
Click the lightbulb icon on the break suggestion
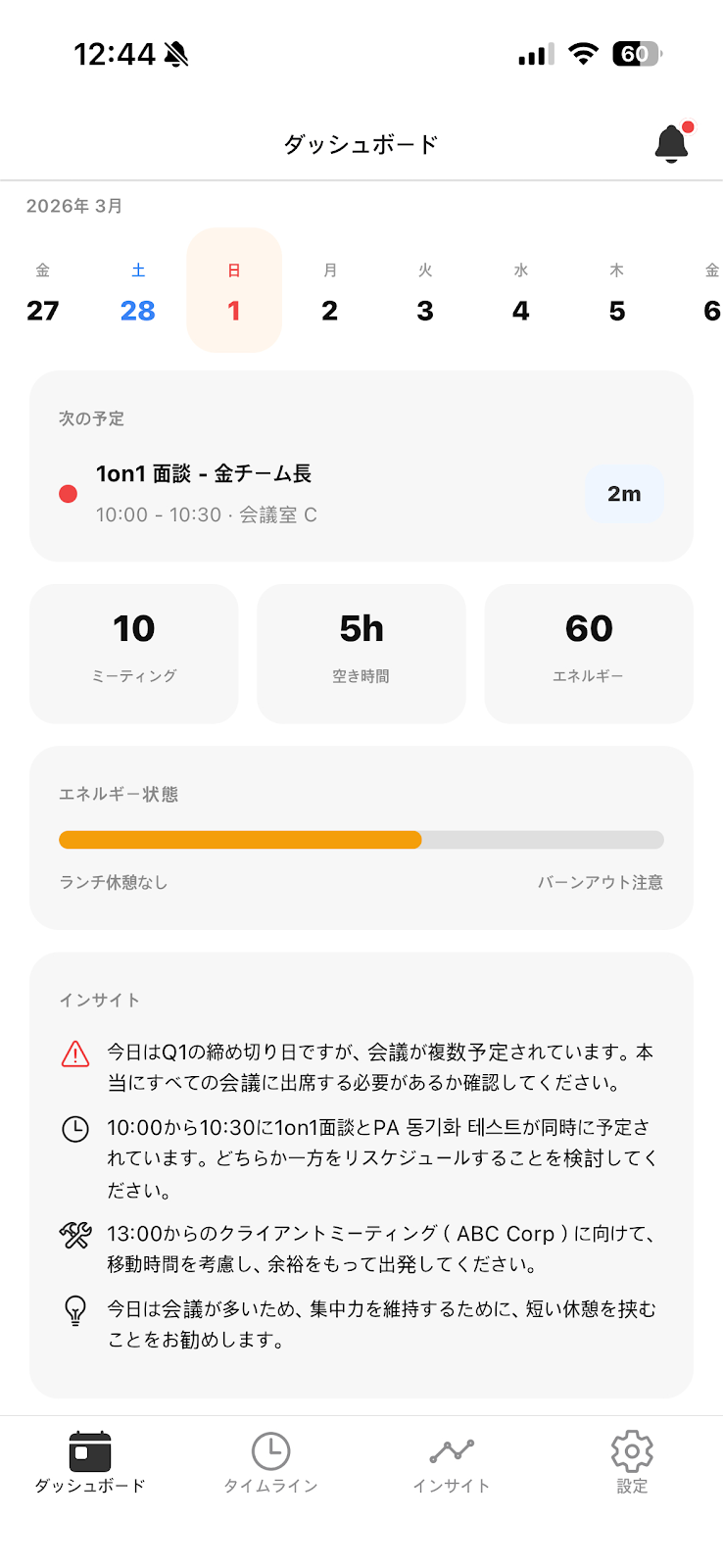(x=74, y=1310)
